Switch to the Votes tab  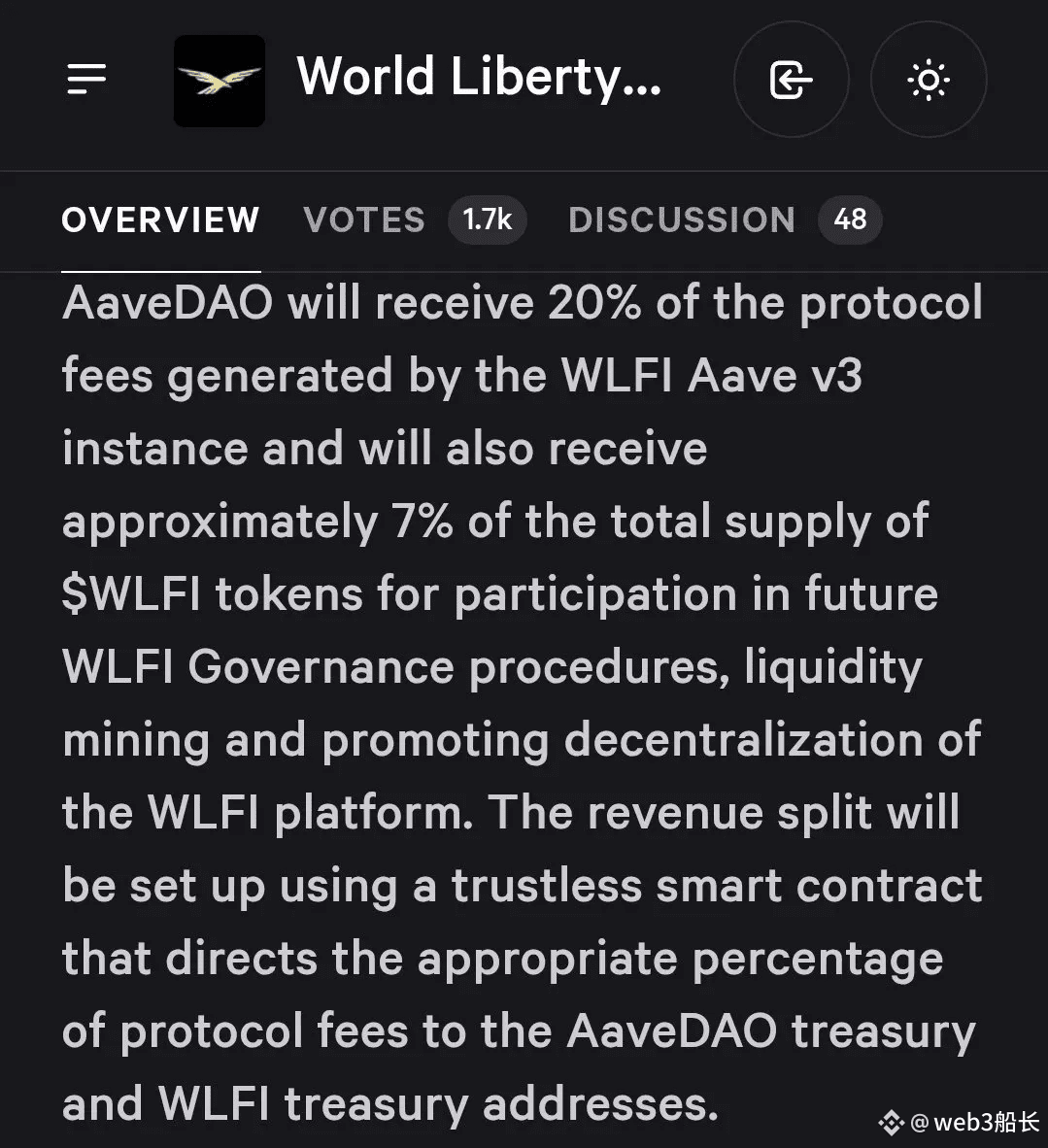coord(364,220)
